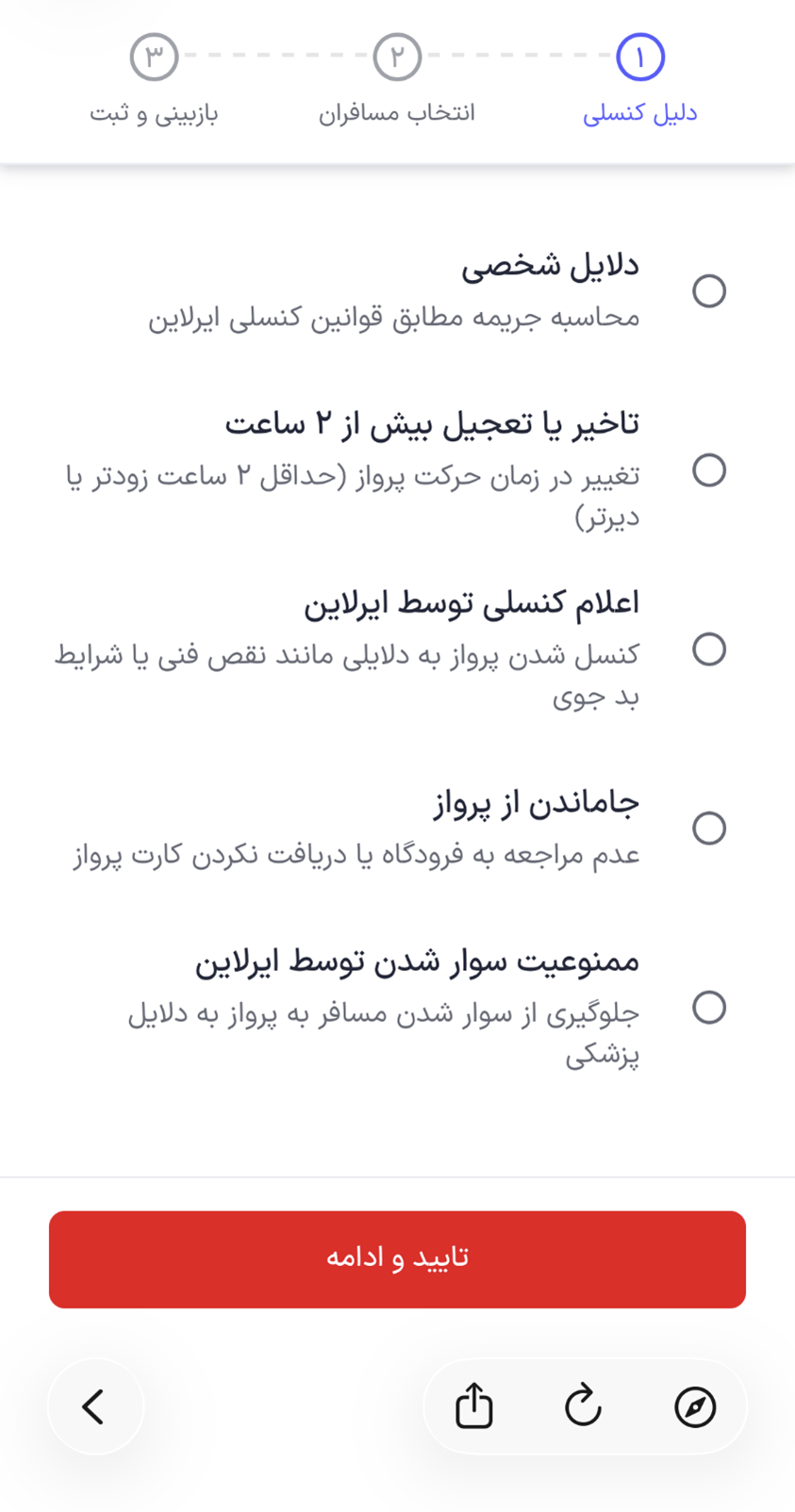795x1512 pixels.
Task: Share this page via share icon
Action: pos(474,1406)
